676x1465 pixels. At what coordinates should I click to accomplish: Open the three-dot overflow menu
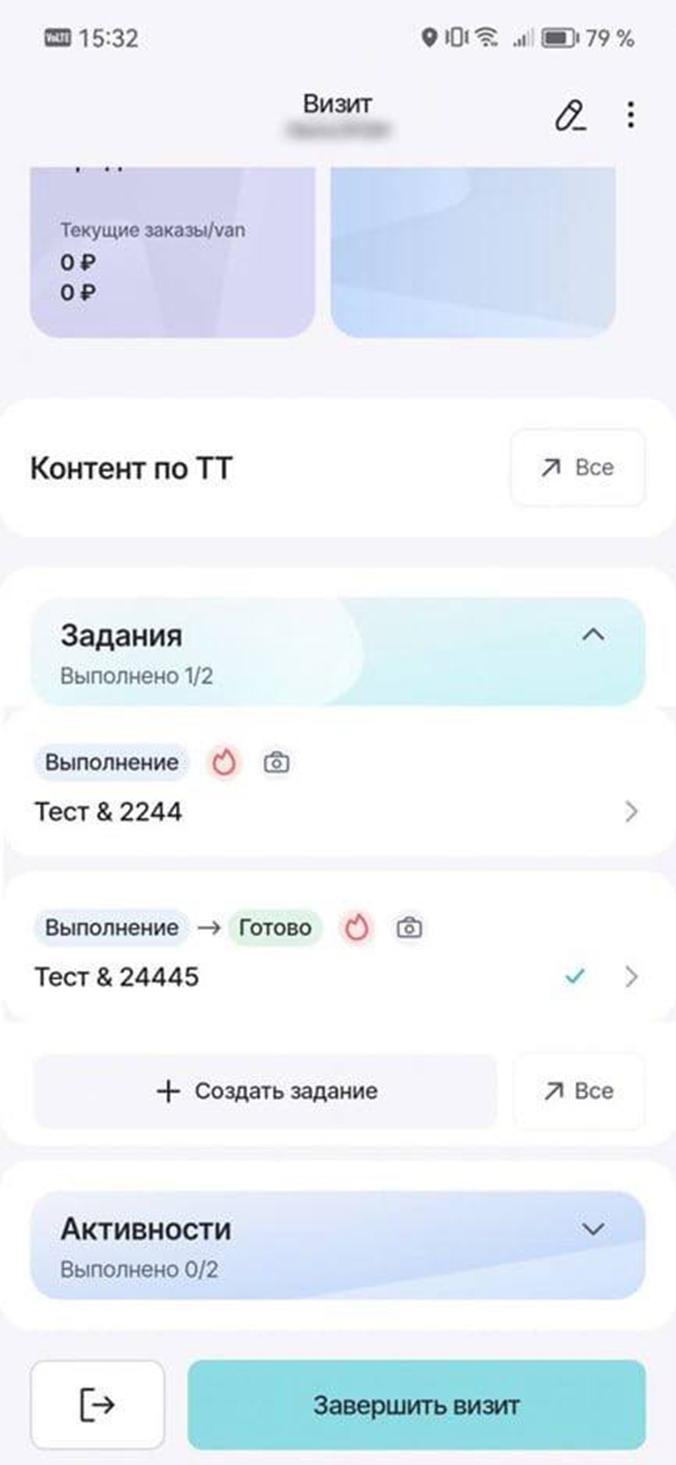630,116
